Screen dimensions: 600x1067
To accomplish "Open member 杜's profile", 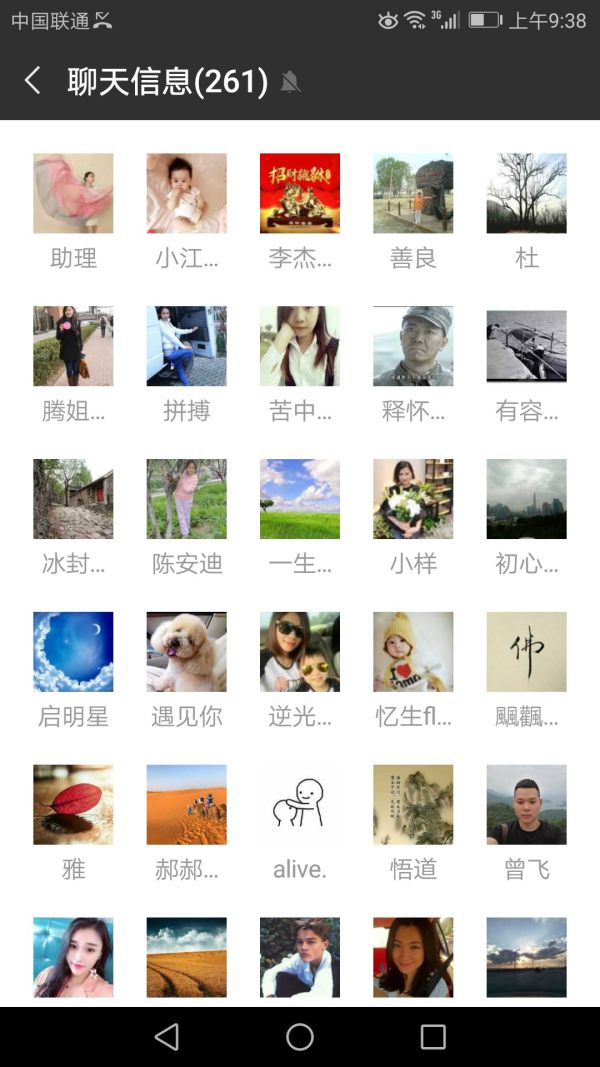I will point(526,193).
